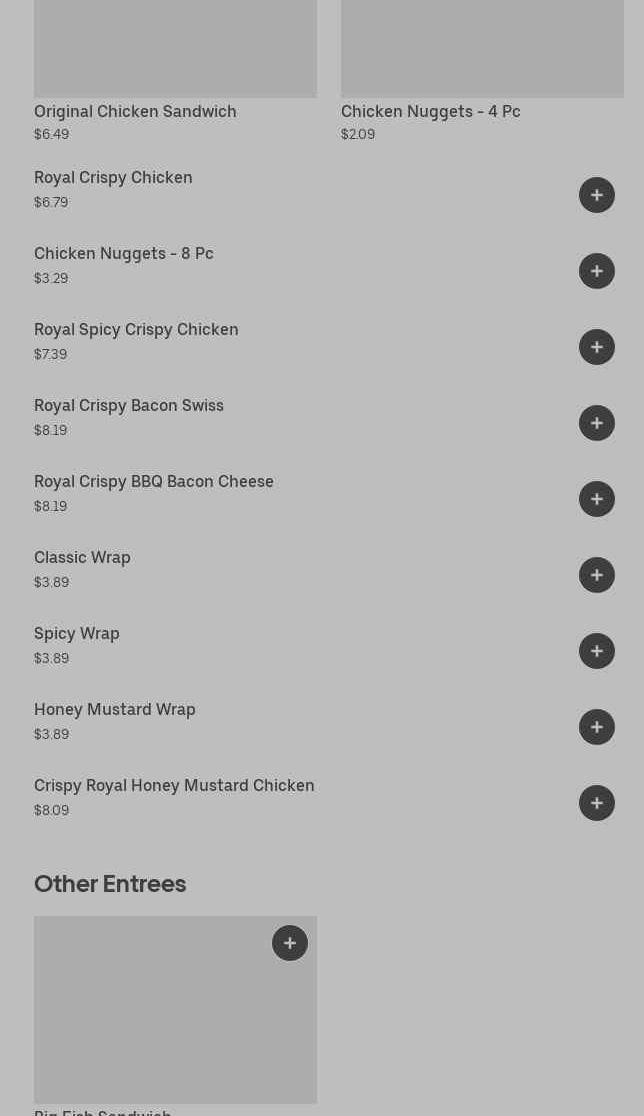
Task: Add Crispy Royal Honey Mustard Chicken
Action: [597, 803]
